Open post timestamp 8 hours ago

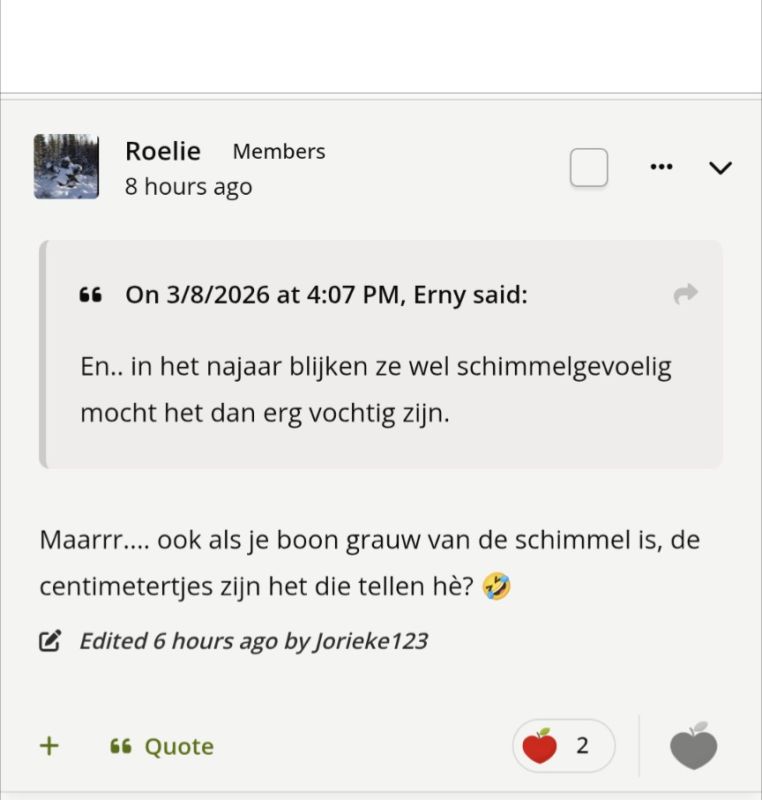[x=188, y=187]
